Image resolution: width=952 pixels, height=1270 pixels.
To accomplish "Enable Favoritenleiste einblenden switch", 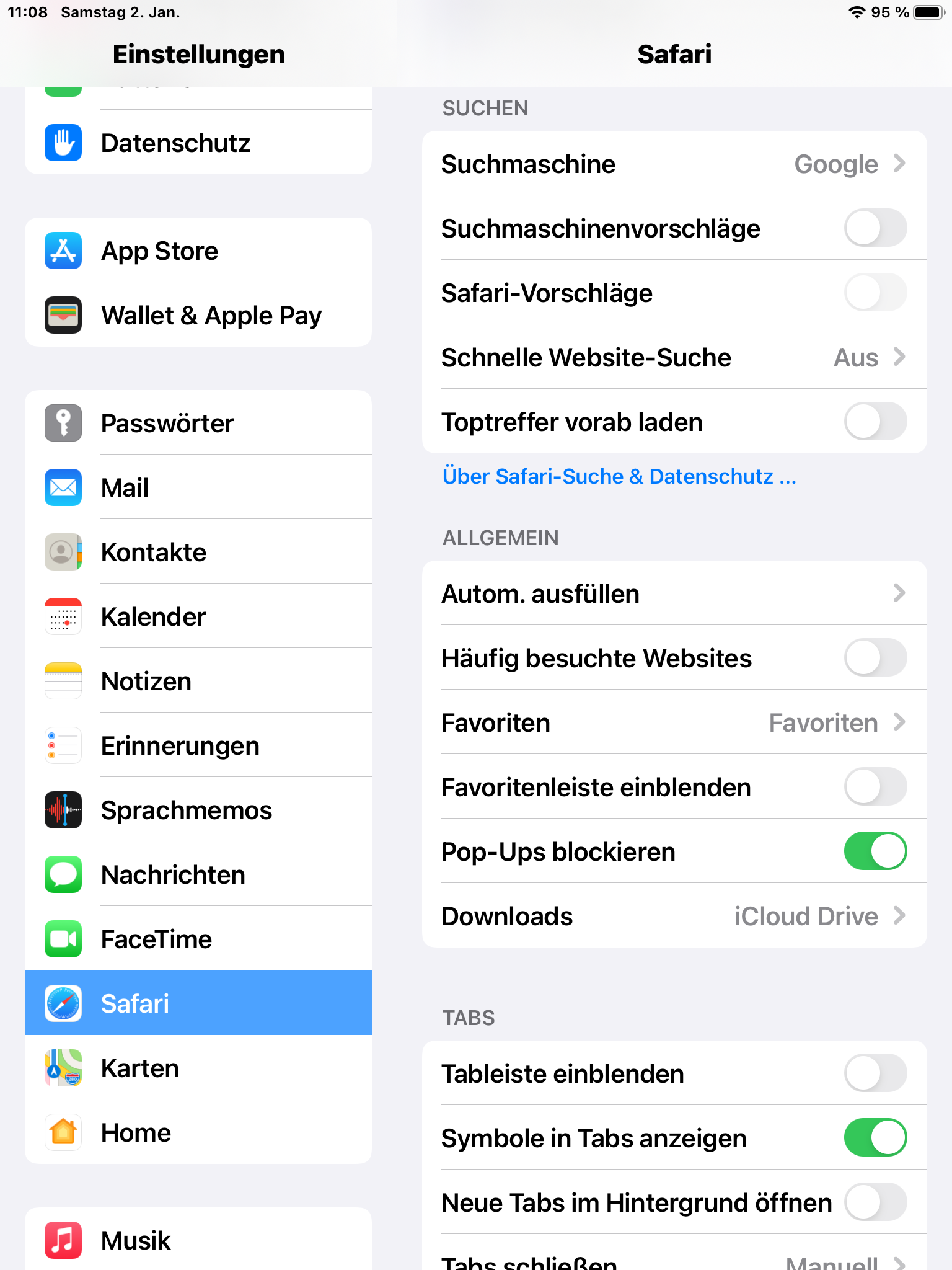I will click(875, 787).
